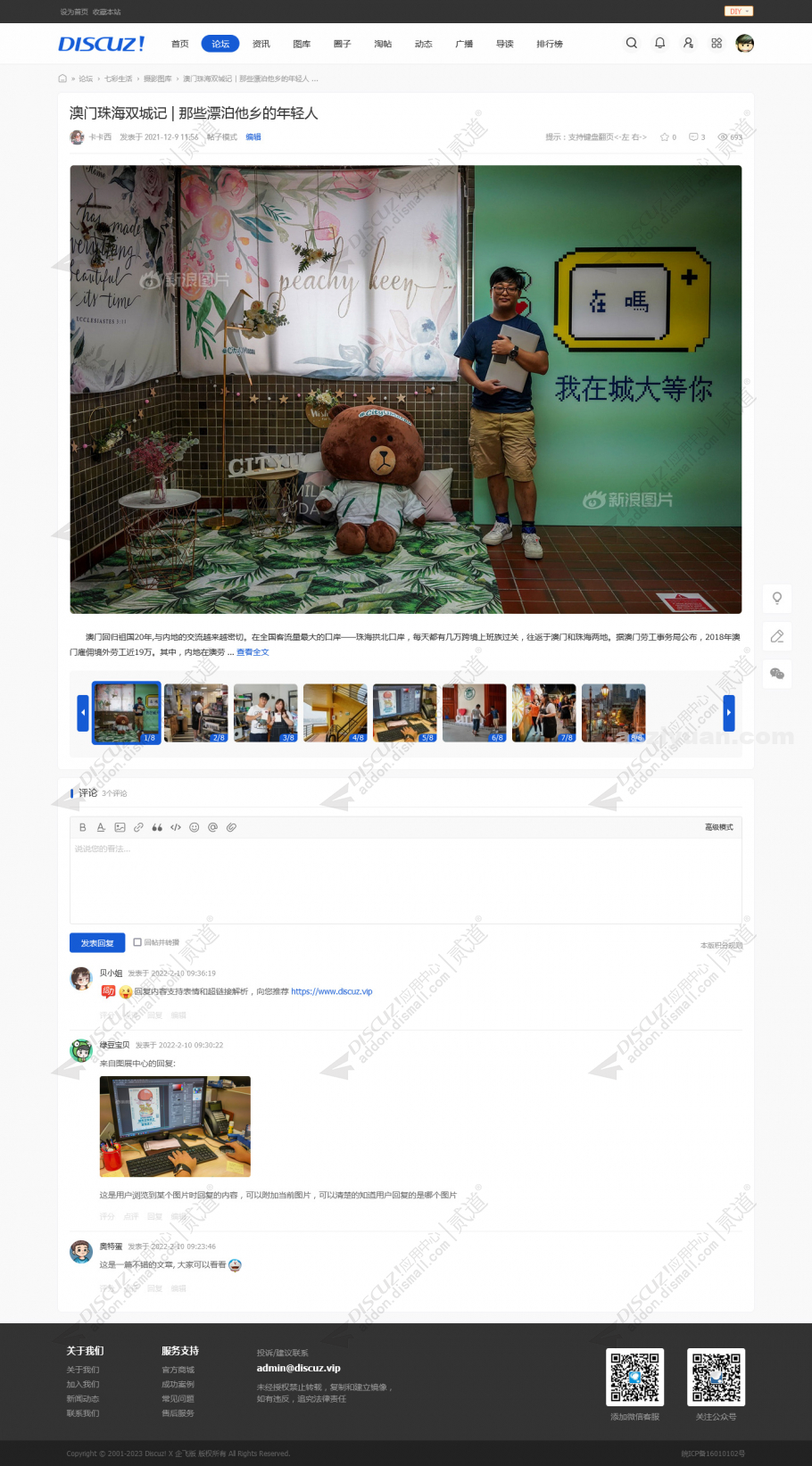Open the DIY dropdown at top right
812x1466 pixels.
pos(738,12)
